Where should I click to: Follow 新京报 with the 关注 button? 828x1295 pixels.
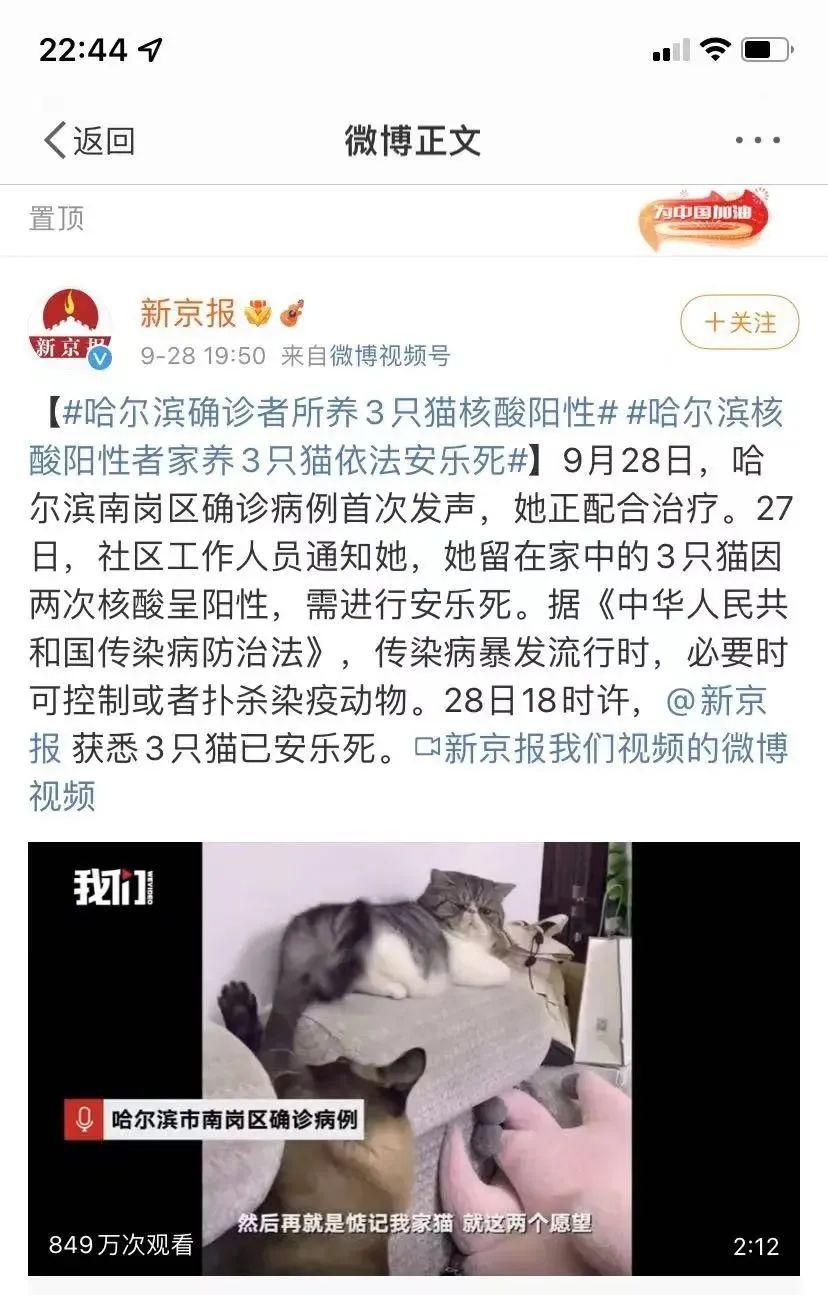739,322
